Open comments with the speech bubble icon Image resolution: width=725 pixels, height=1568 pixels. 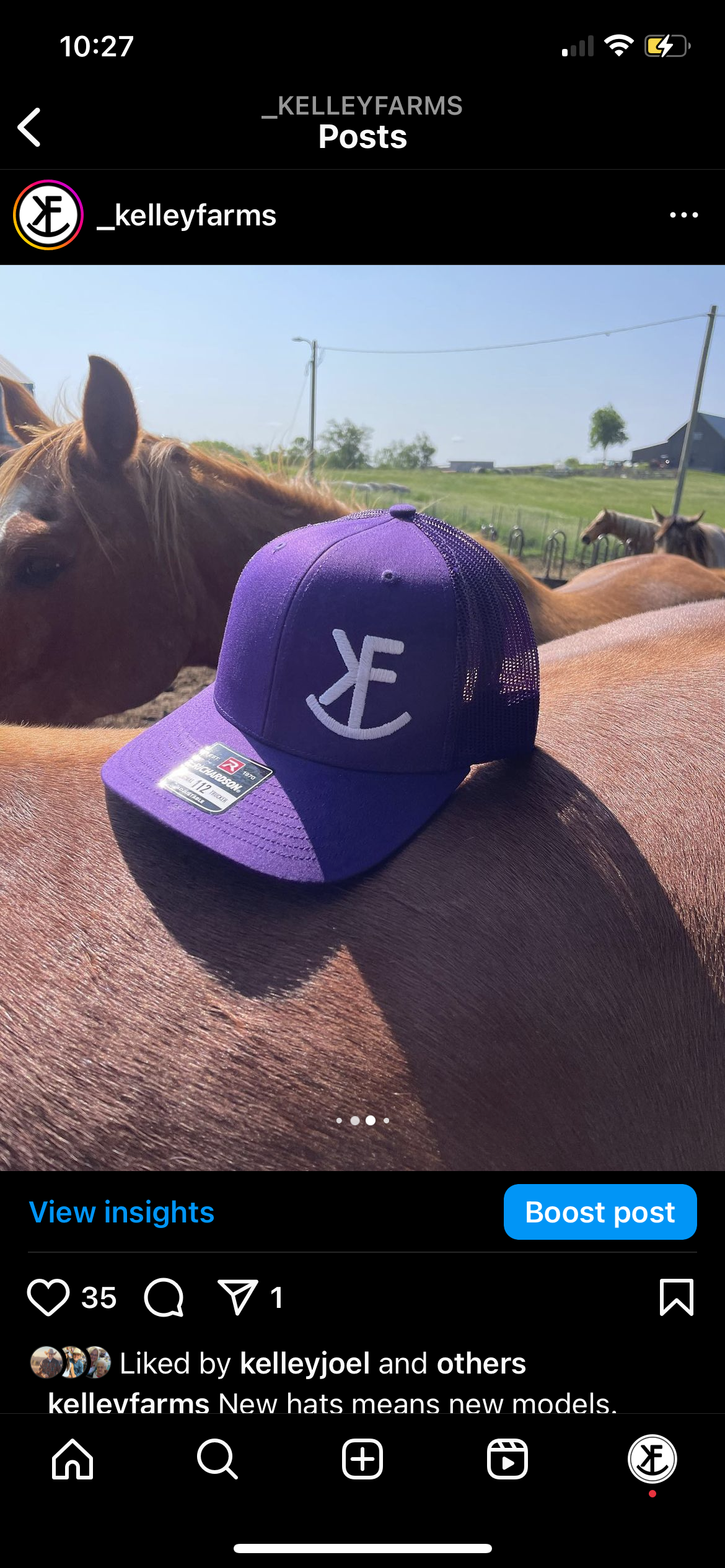[164, 1297]
